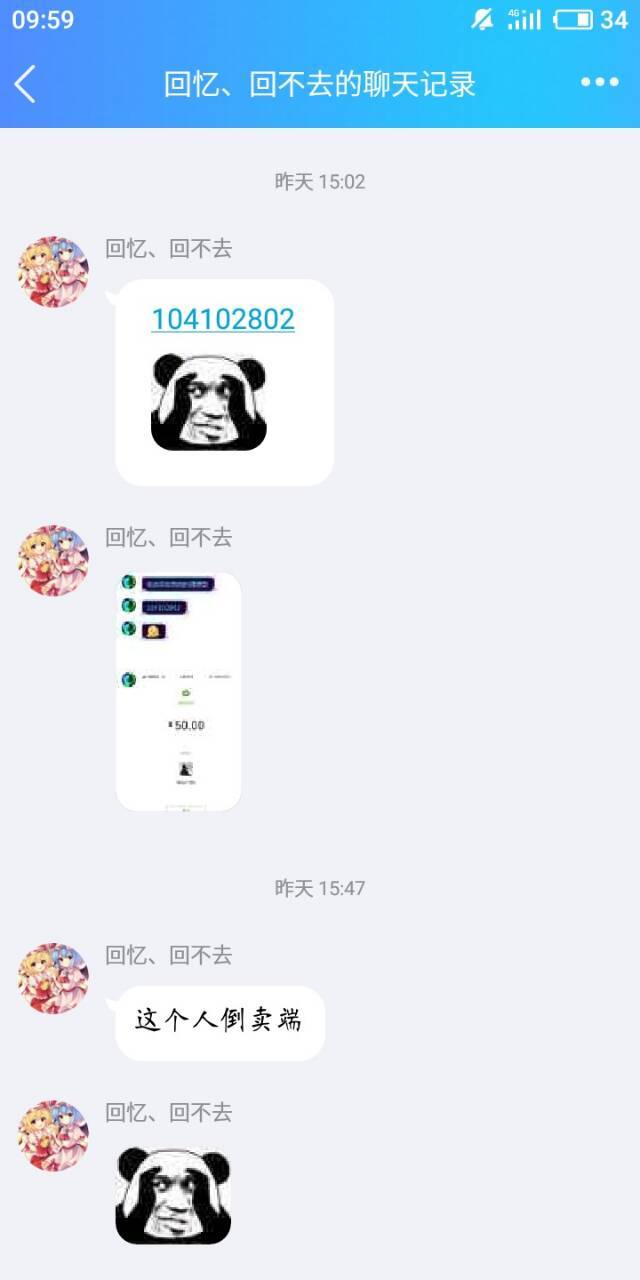
Task: Open the screenshot image showing ¥50.00
Action: tap(179, 691)
